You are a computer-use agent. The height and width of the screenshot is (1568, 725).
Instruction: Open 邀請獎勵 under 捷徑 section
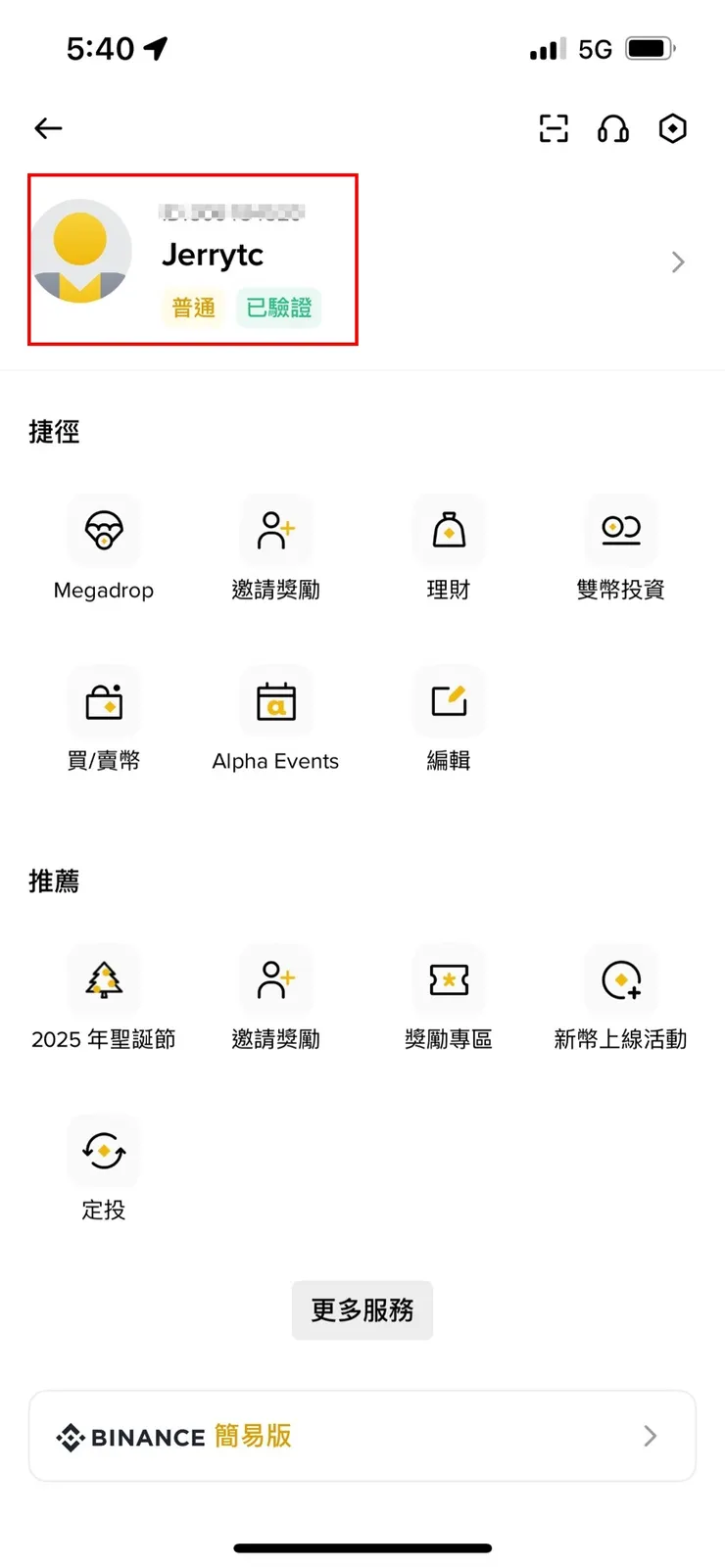pos(275,530)
